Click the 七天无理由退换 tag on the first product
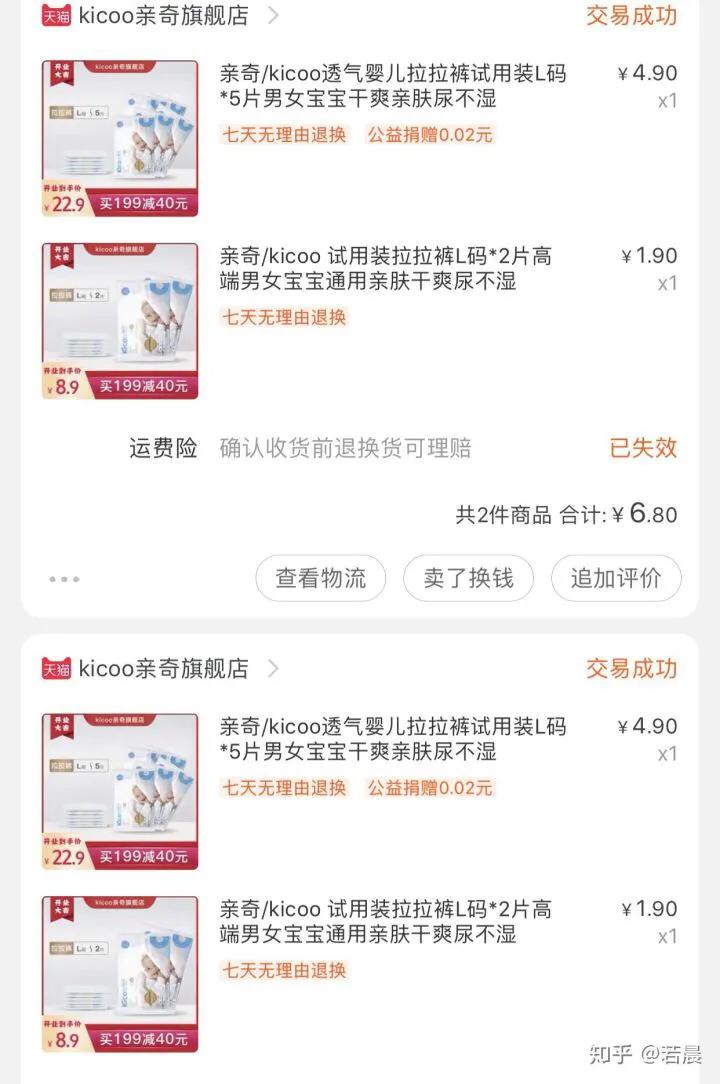 click(283, 135)
